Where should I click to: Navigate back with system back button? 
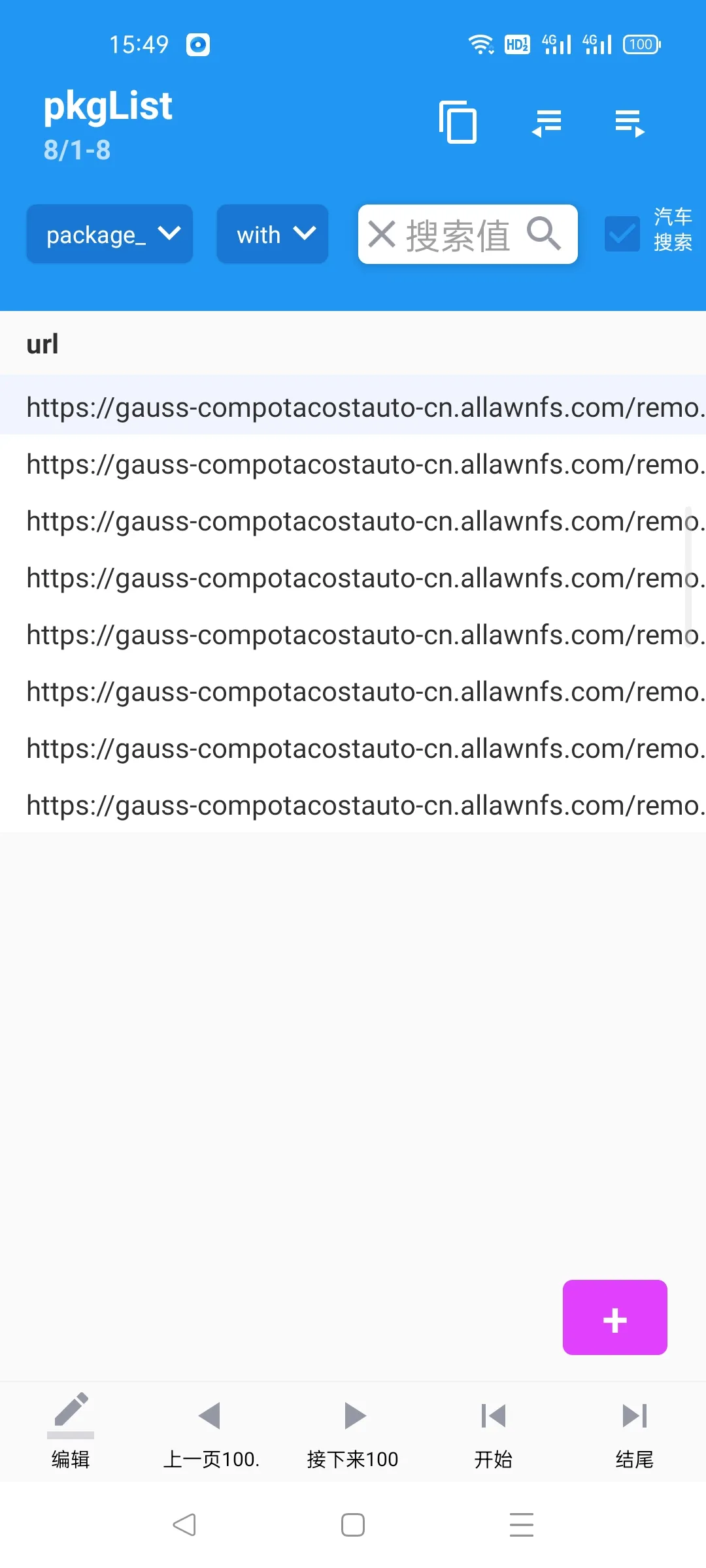[x=184, y=1525]
